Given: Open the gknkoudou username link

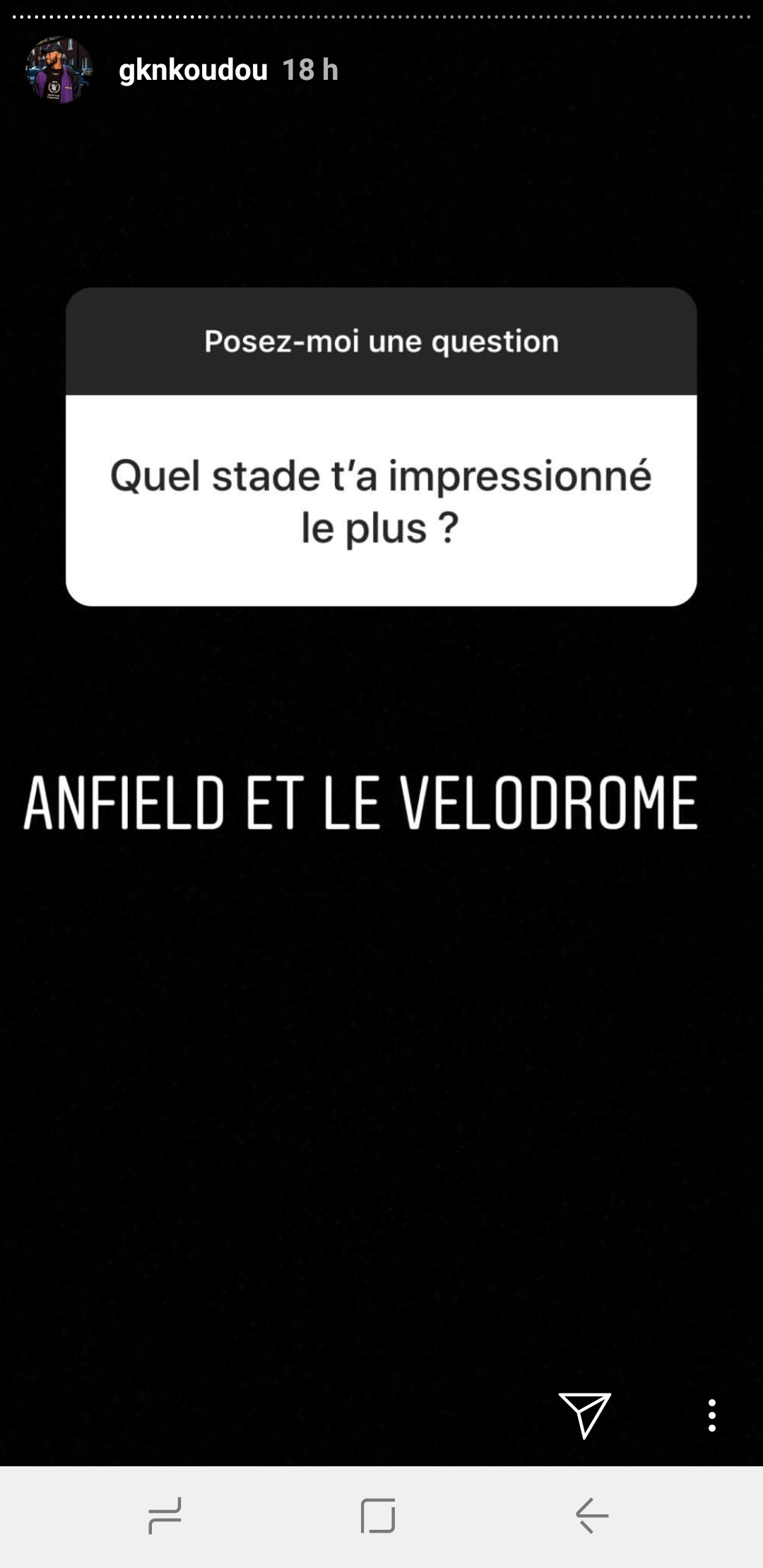Looking at the screenshot, I should pos(193,70).
